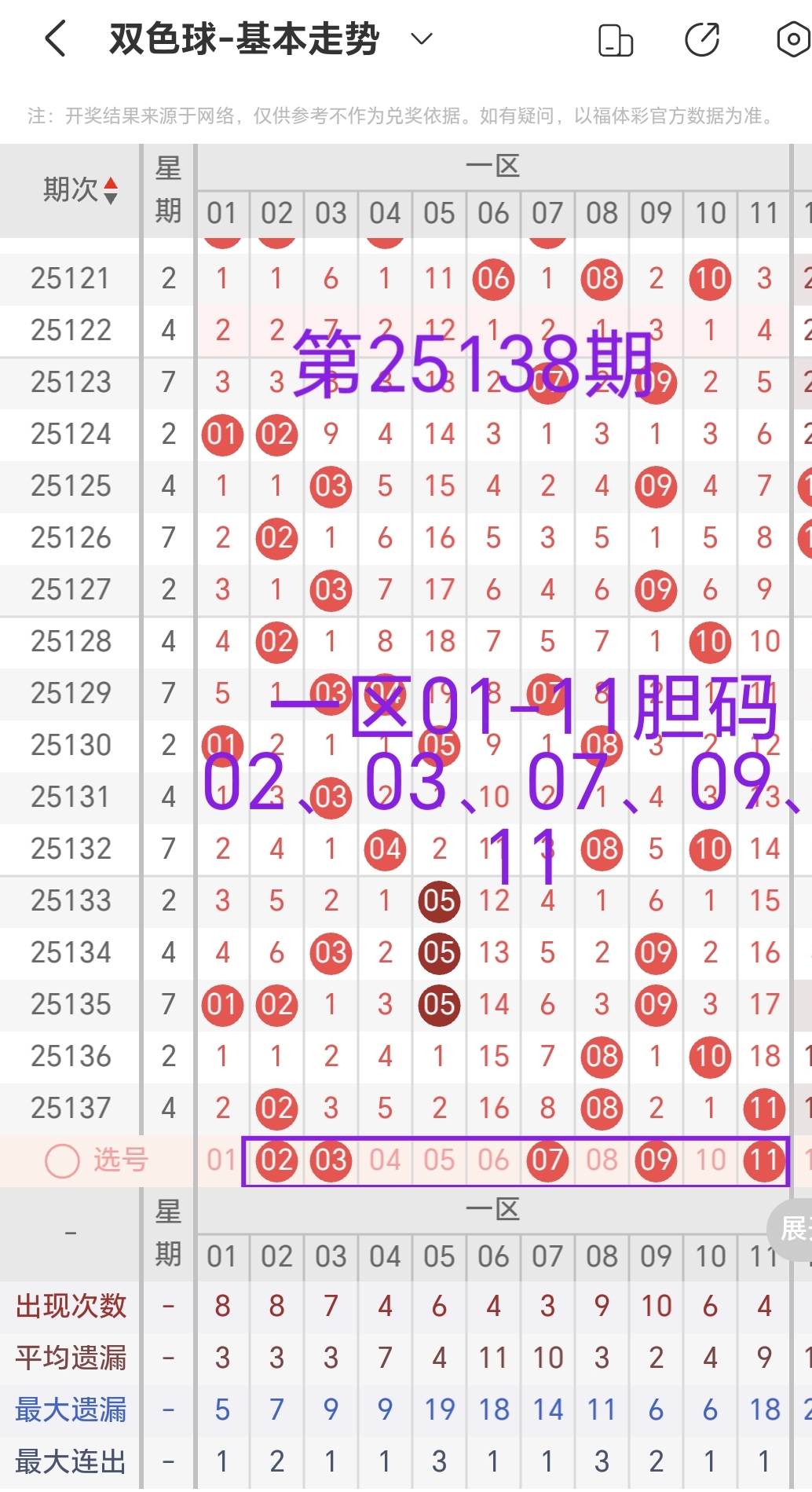
Task: Tap the back arrow at top left
Action: 53,38
